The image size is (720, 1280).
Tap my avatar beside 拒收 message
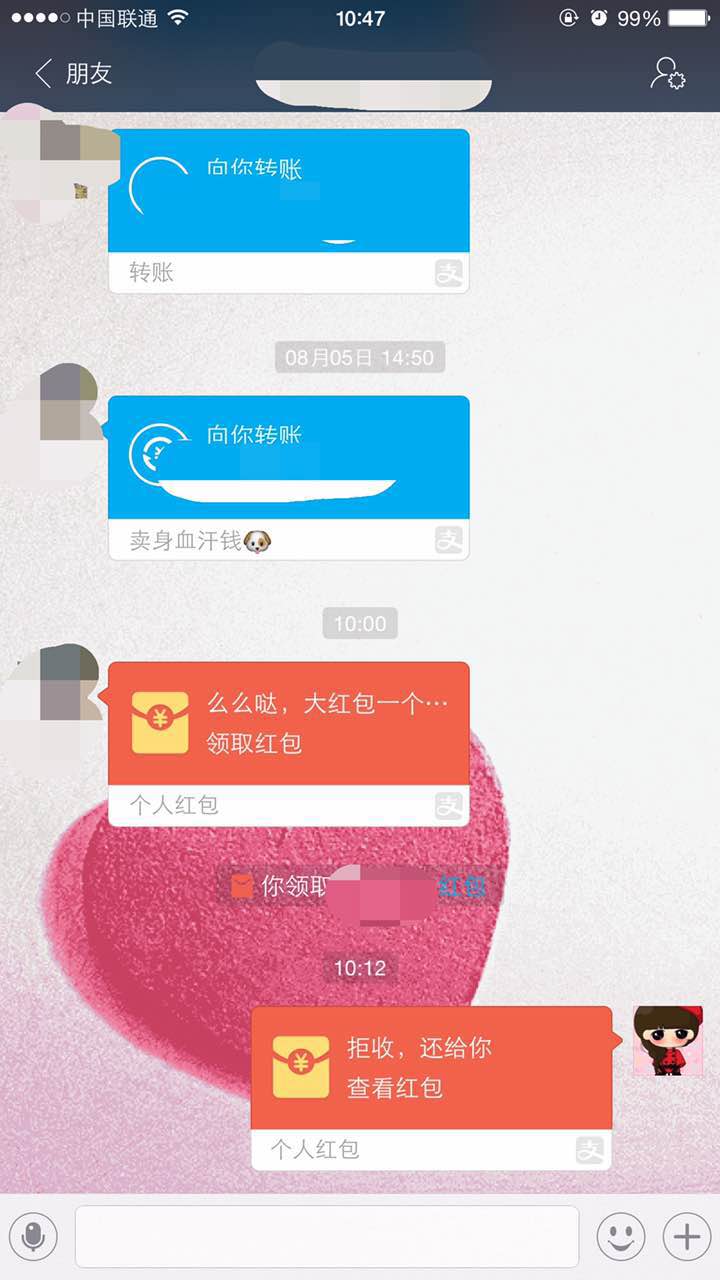click(667, 1041)
